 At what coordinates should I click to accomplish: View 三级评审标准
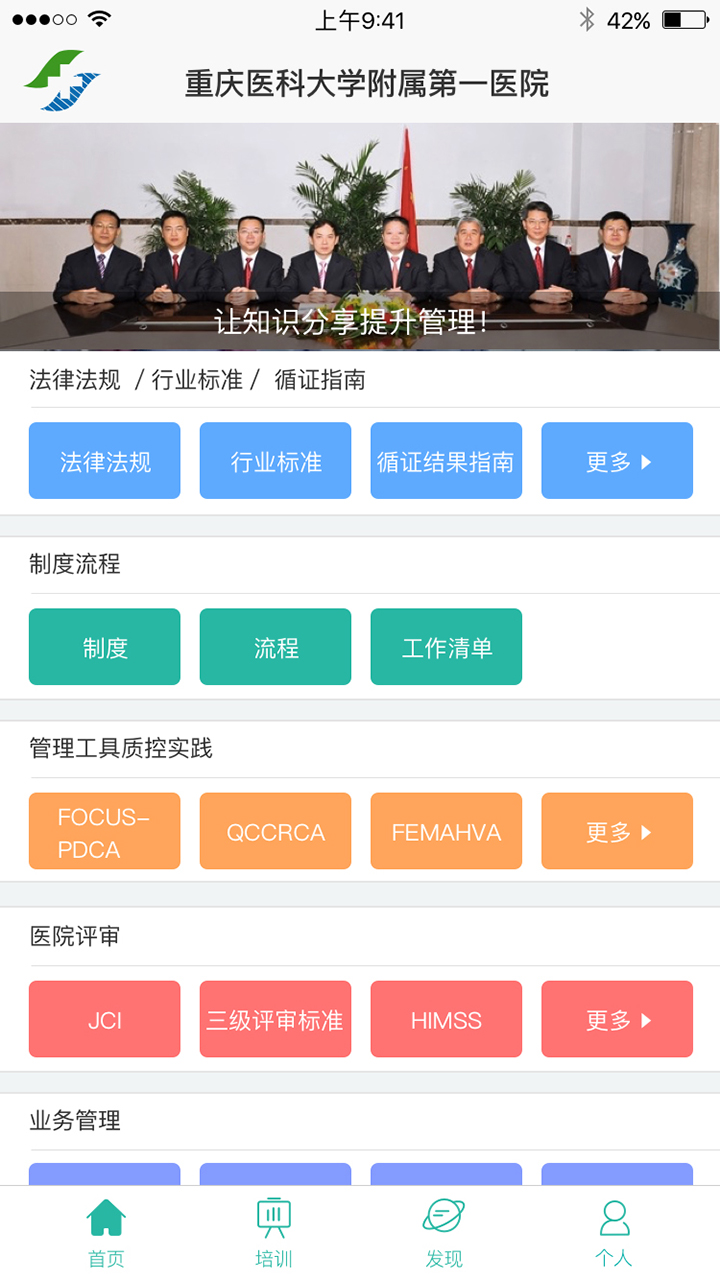pyautogui.click(x=276, y=1020)
